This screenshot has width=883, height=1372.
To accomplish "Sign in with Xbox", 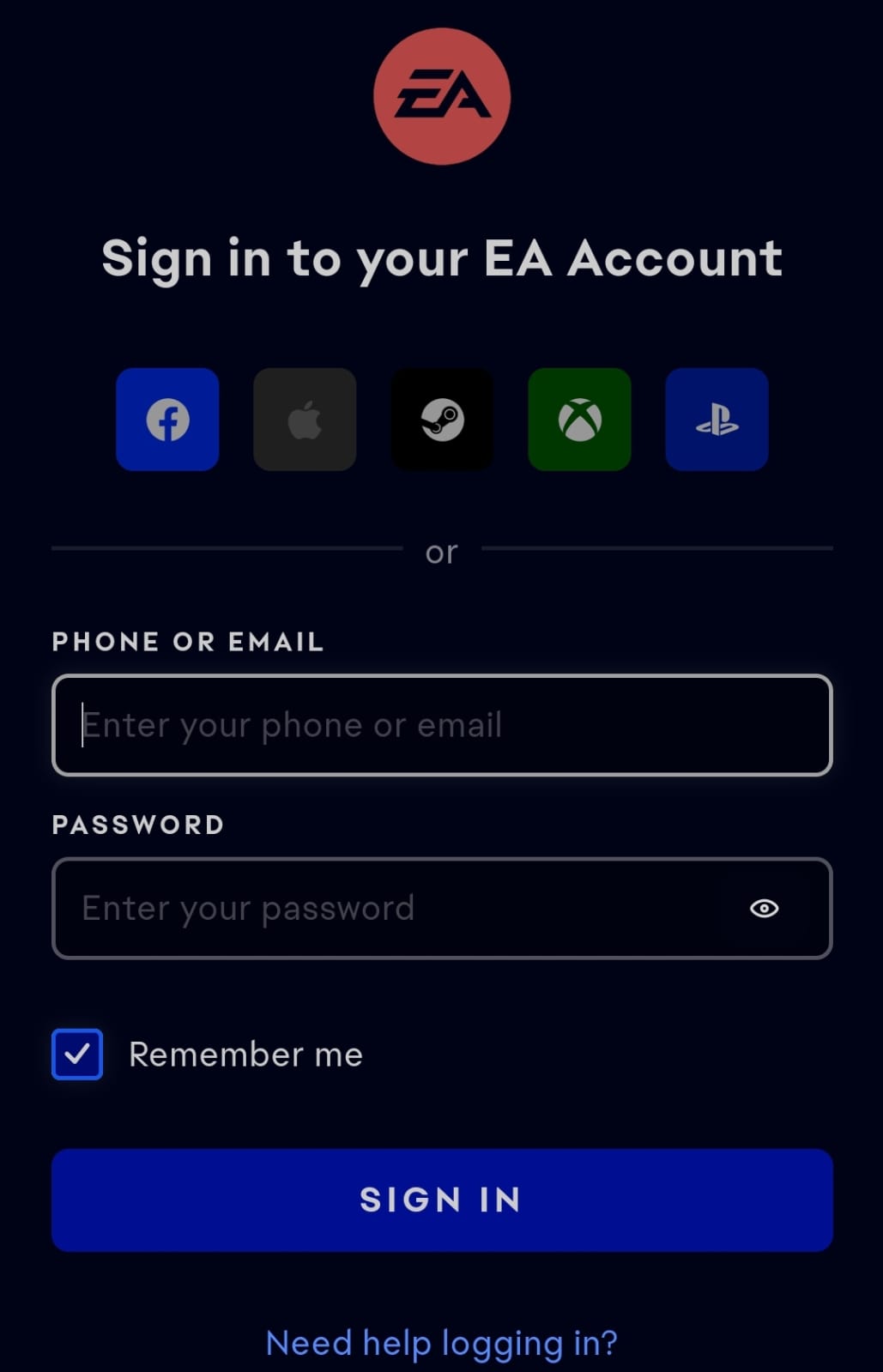I will tap(579, 420).
